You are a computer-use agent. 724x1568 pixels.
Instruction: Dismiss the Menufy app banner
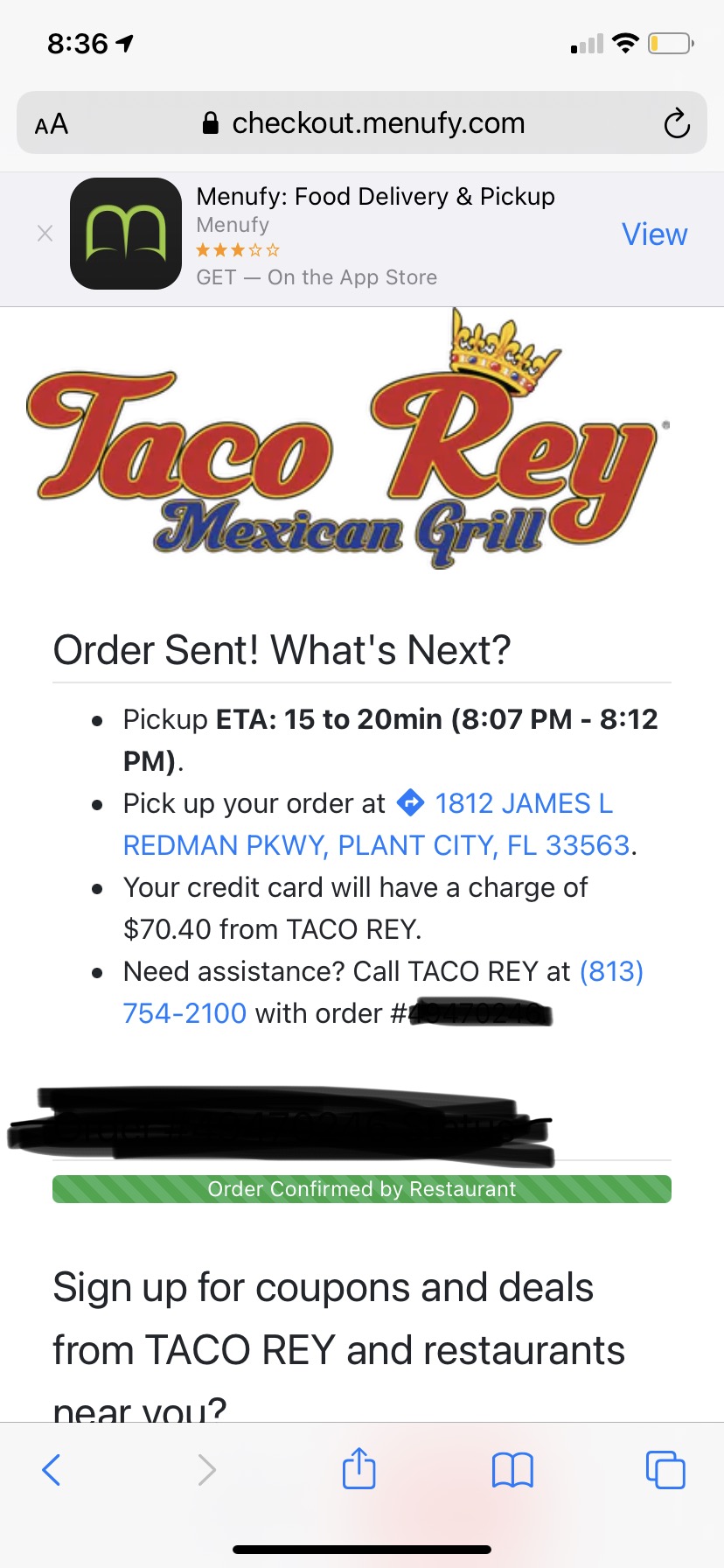45,234
